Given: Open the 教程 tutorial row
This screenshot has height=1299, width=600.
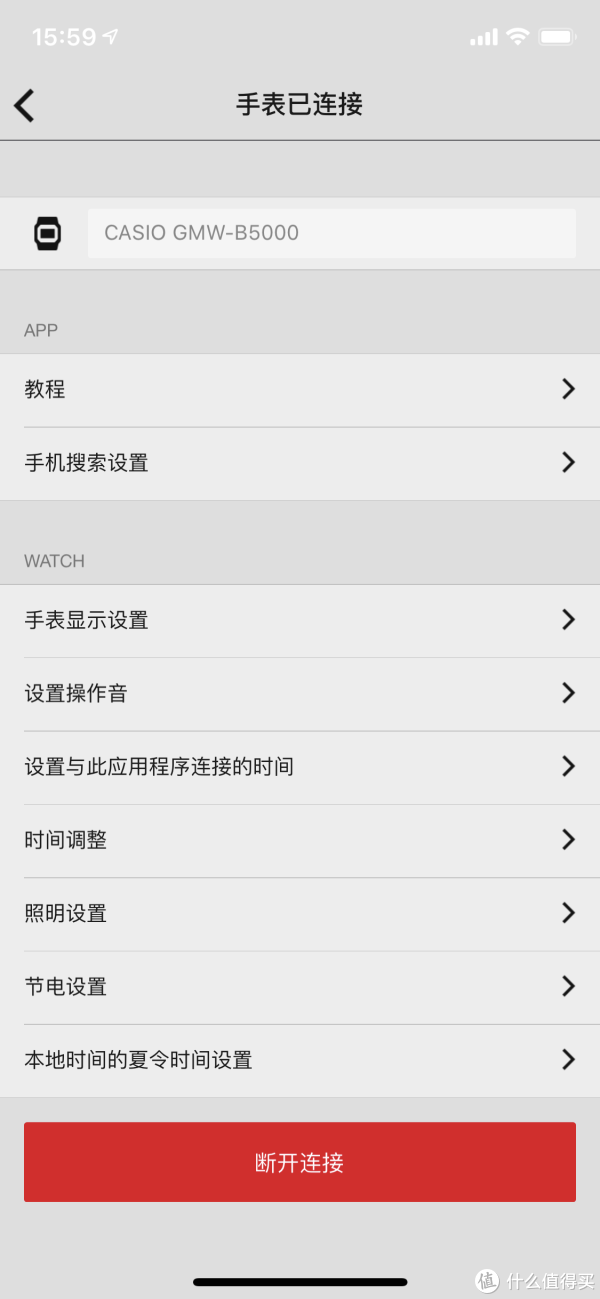Looking at the screenshot, I should (x=300, y=390).
